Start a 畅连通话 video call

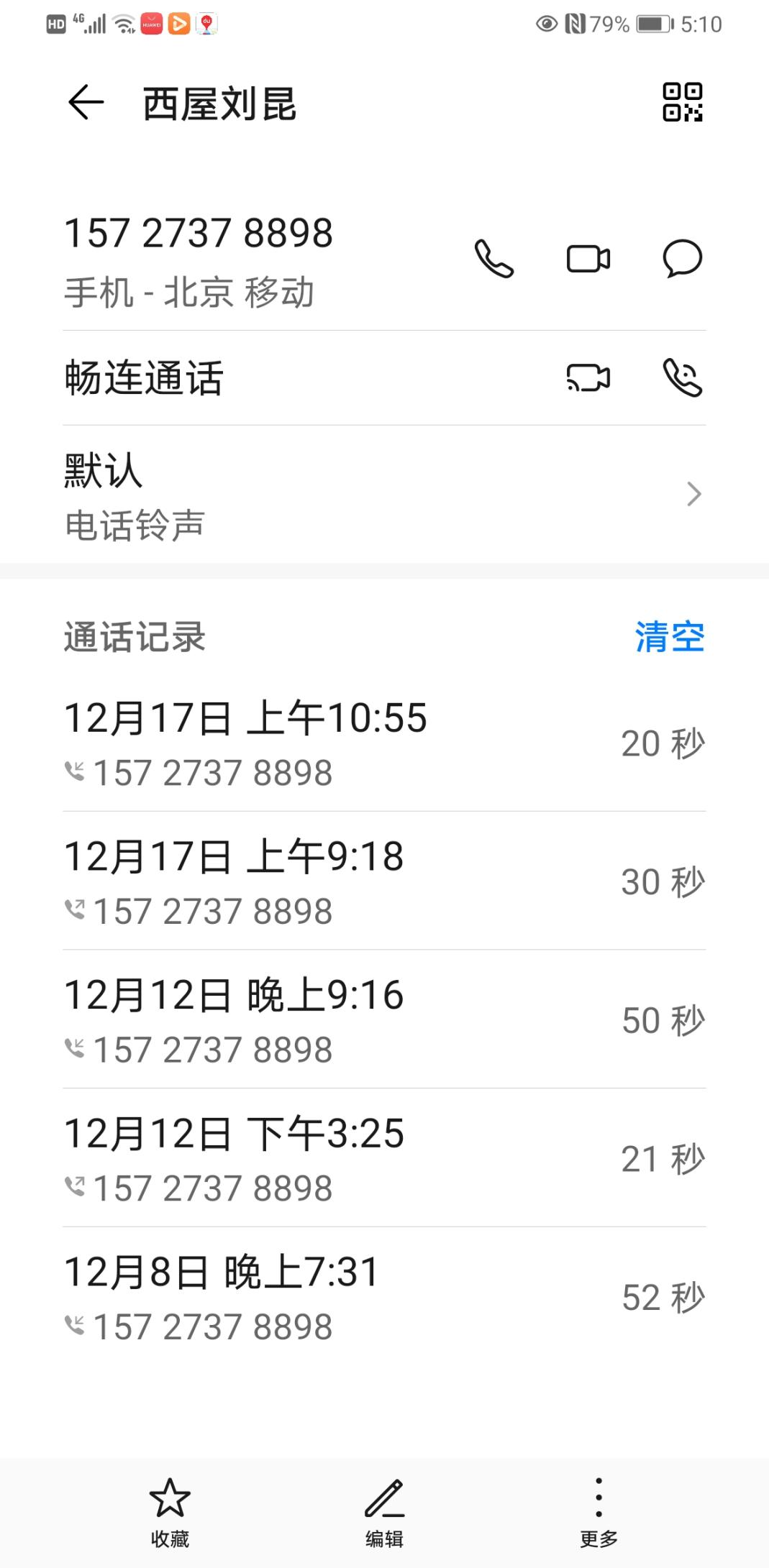coord(588,377)
